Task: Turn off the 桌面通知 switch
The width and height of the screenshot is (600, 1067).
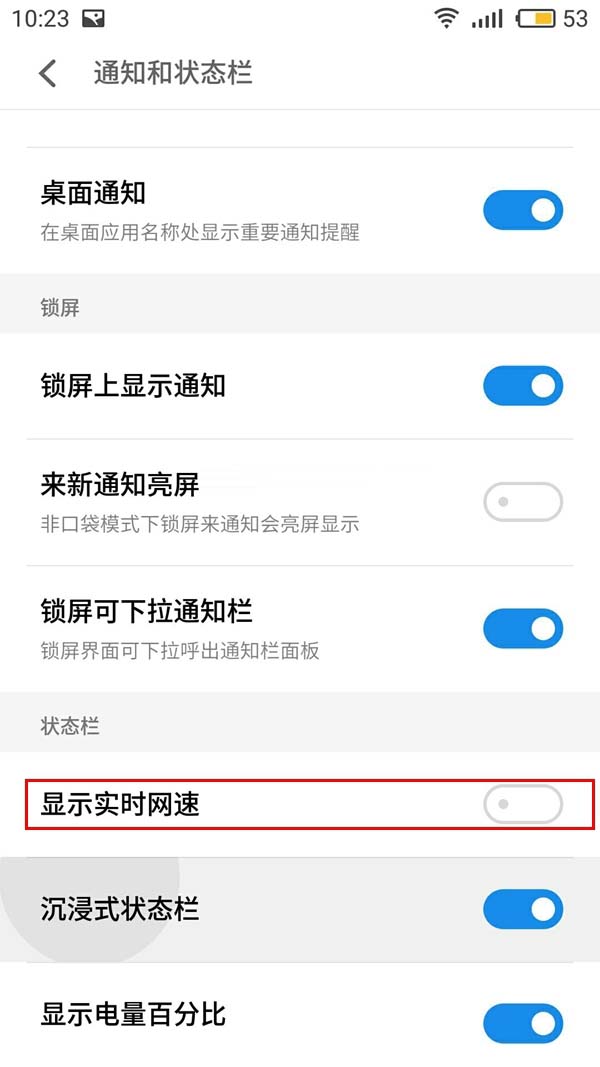Action: click(x=523, y=211)
